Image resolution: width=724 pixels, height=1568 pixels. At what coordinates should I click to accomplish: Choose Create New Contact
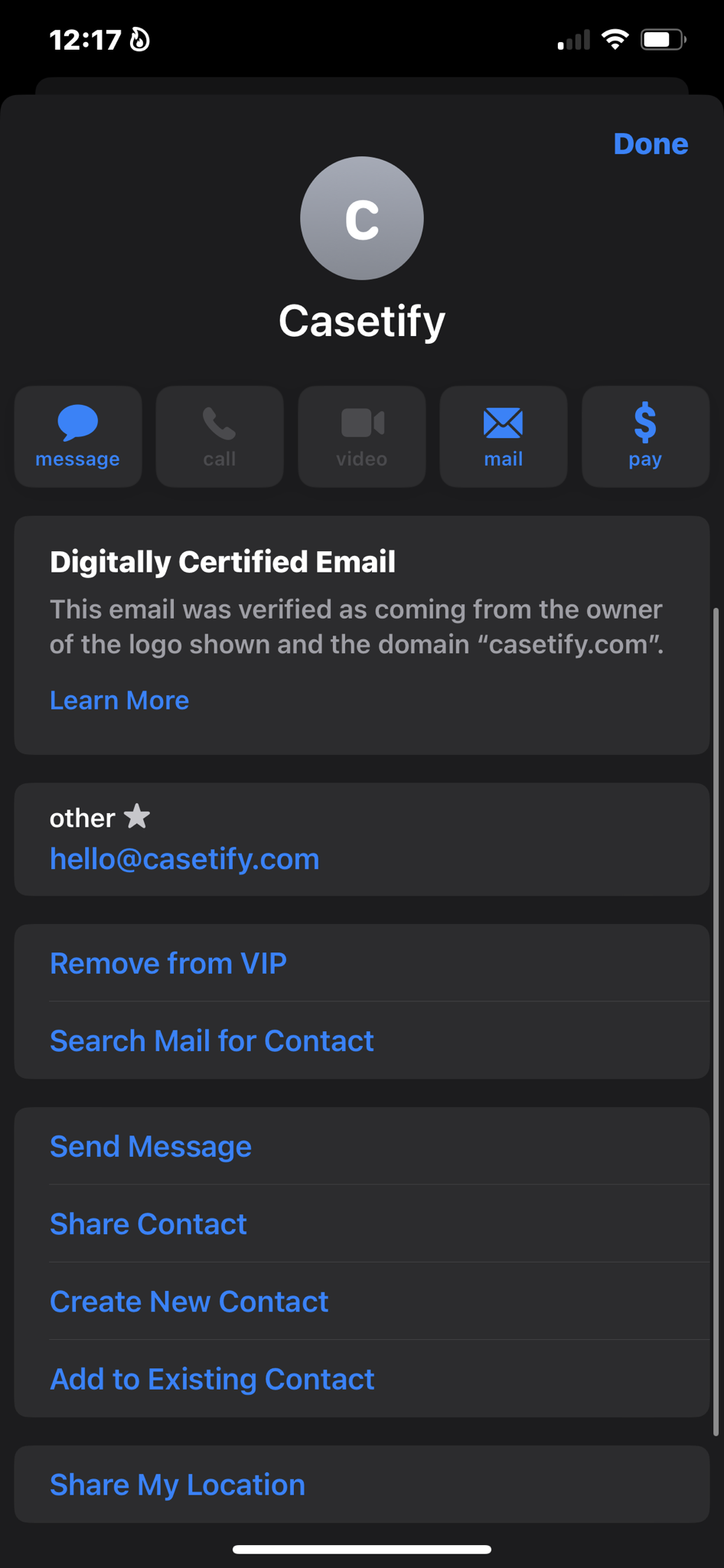point(189,1301)
